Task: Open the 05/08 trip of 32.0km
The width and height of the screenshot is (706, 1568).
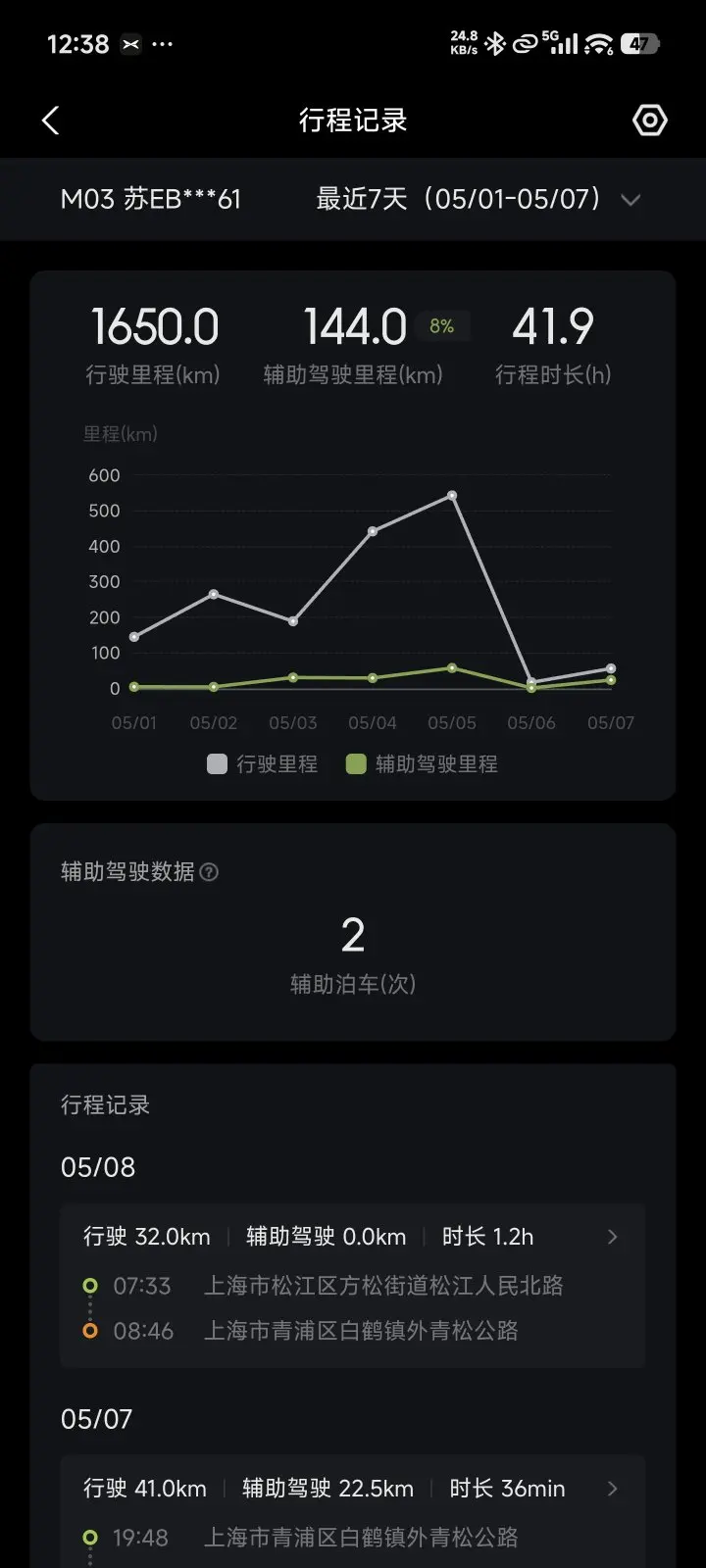Action: (353, 1286)
